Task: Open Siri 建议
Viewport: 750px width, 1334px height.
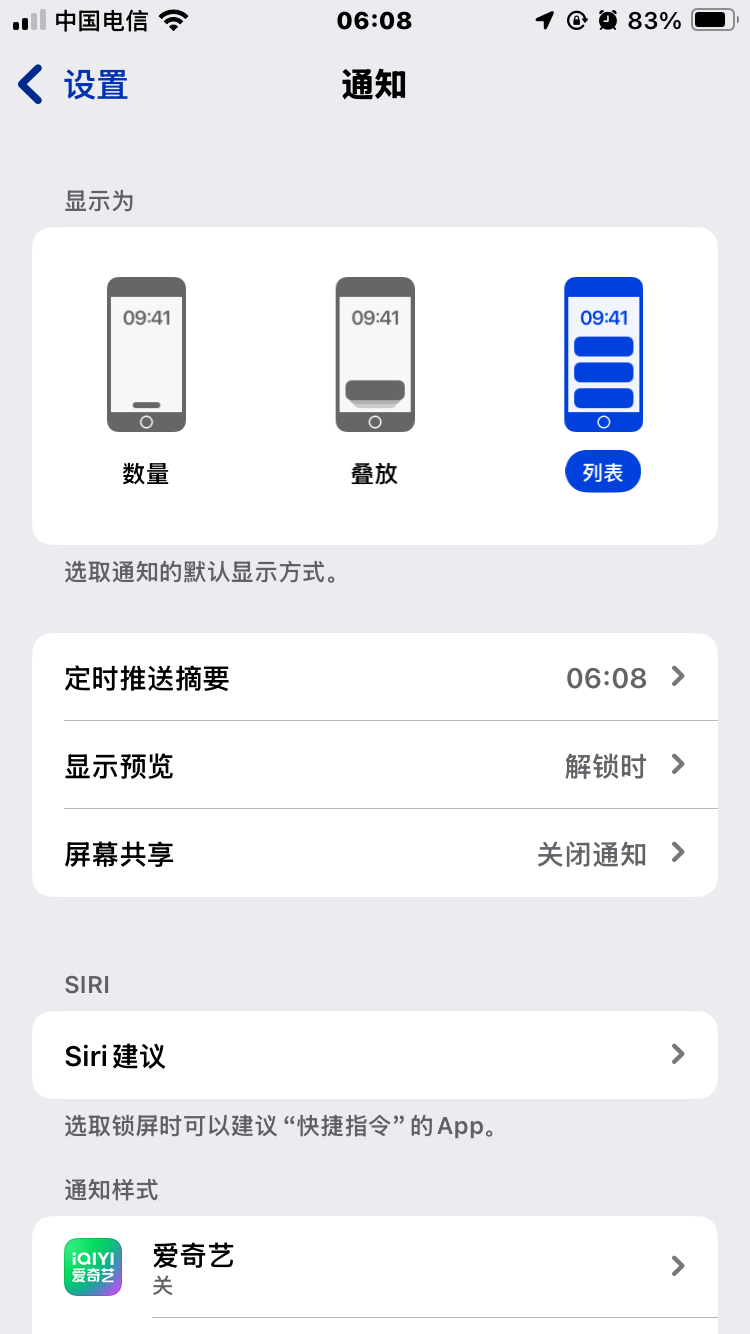Action: (375, 1055)
